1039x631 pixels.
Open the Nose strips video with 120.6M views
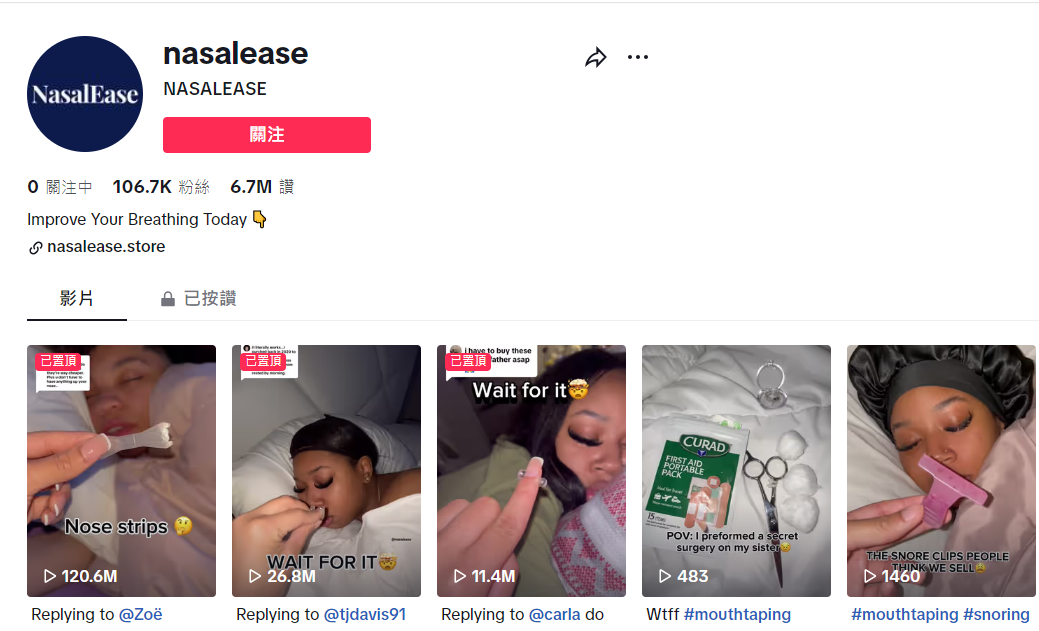pyautogui.click(x=121, y=470)
